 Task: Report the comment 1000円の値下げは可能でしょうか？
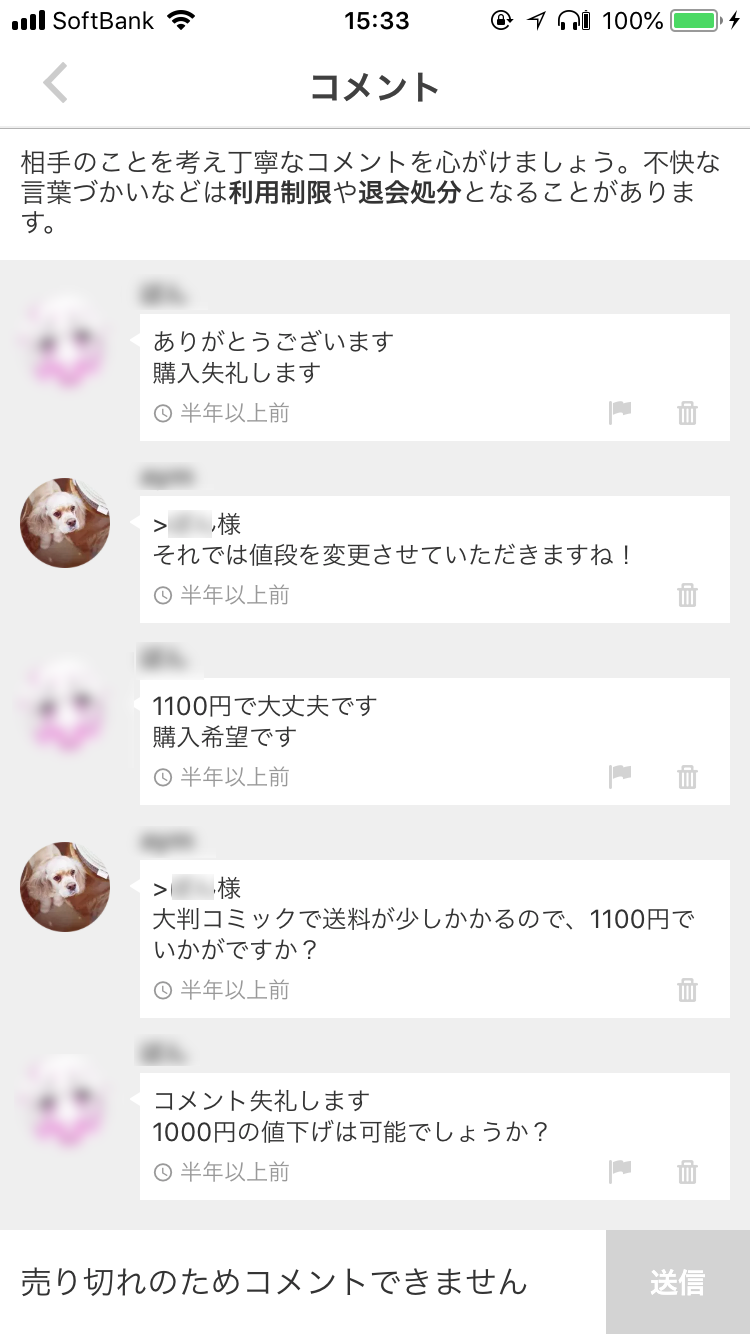[620, 1171]
